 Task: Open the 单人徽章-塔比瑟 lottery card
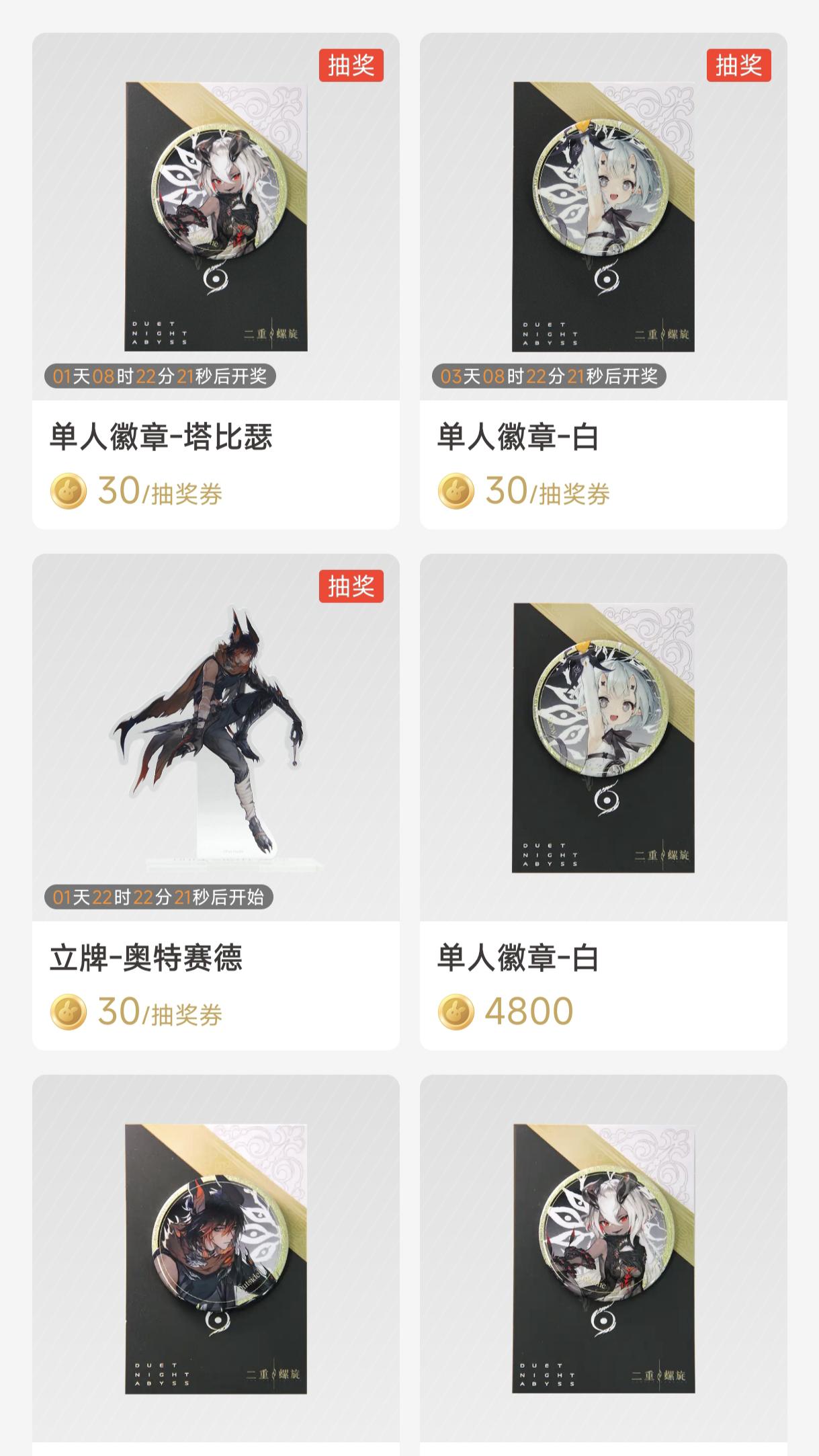point(216,281)
